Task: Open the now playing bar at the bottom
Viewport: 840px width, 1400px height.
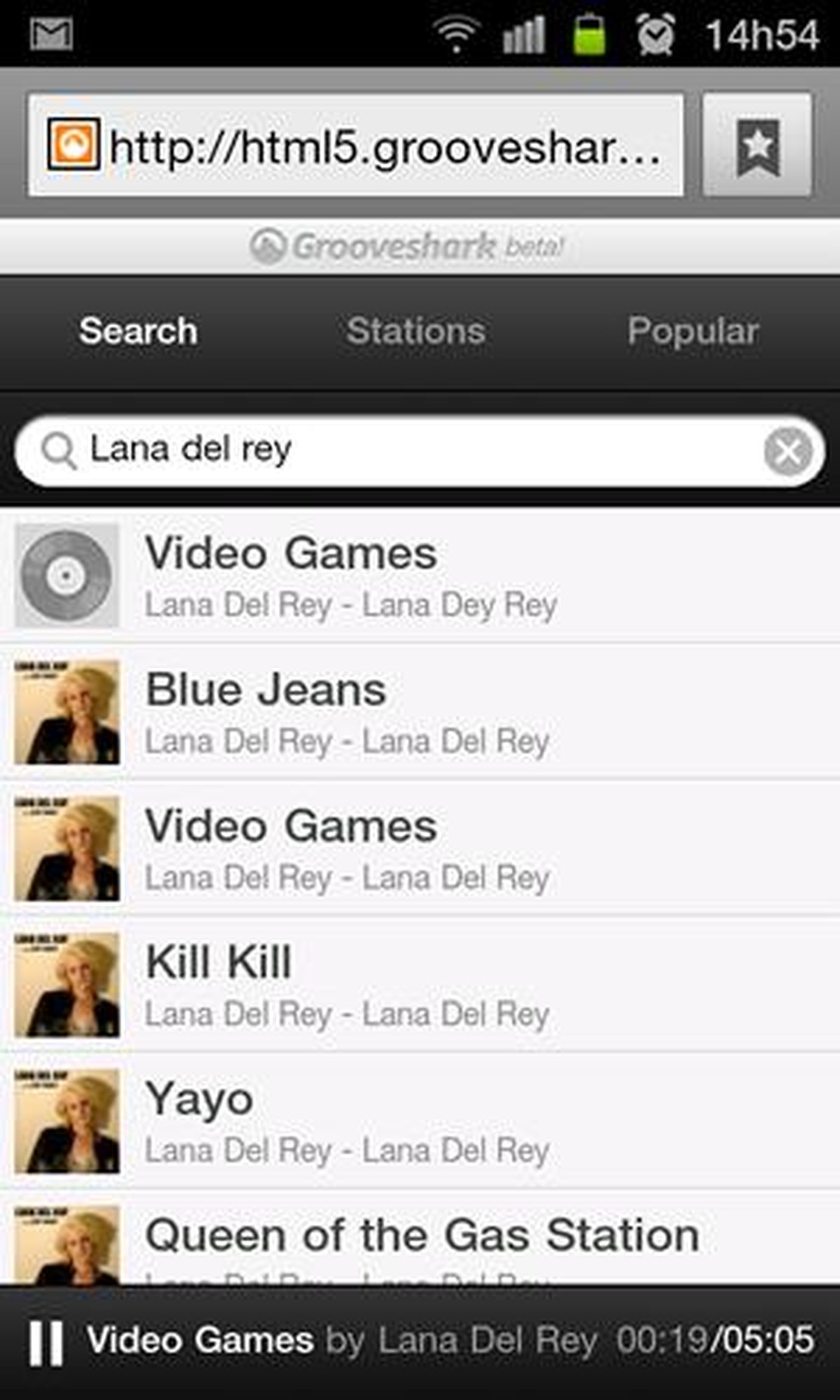Action: 420,1339
